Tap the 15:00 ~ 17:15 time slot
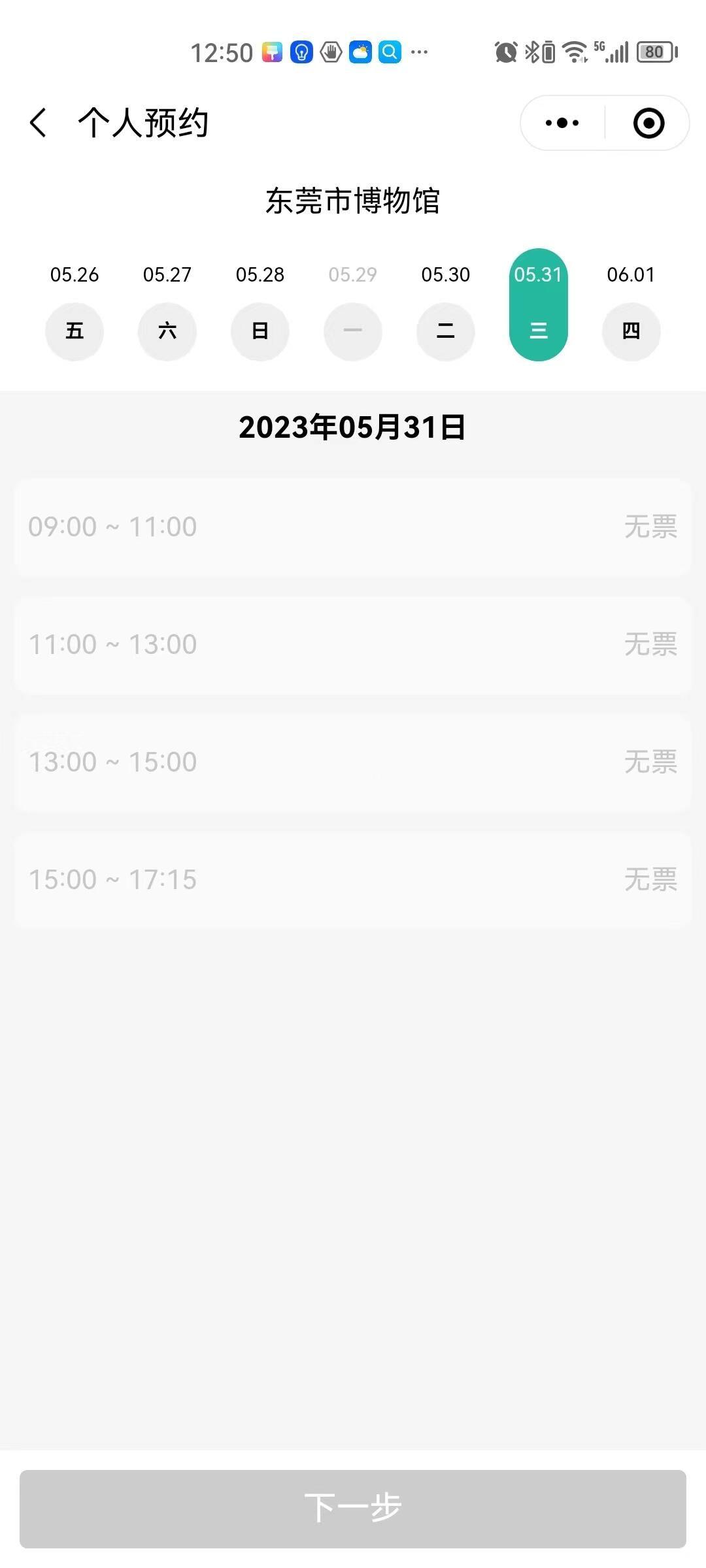The height and width of the screenshot is (1568, 706). pyautogui.click(x=353, y=880)
